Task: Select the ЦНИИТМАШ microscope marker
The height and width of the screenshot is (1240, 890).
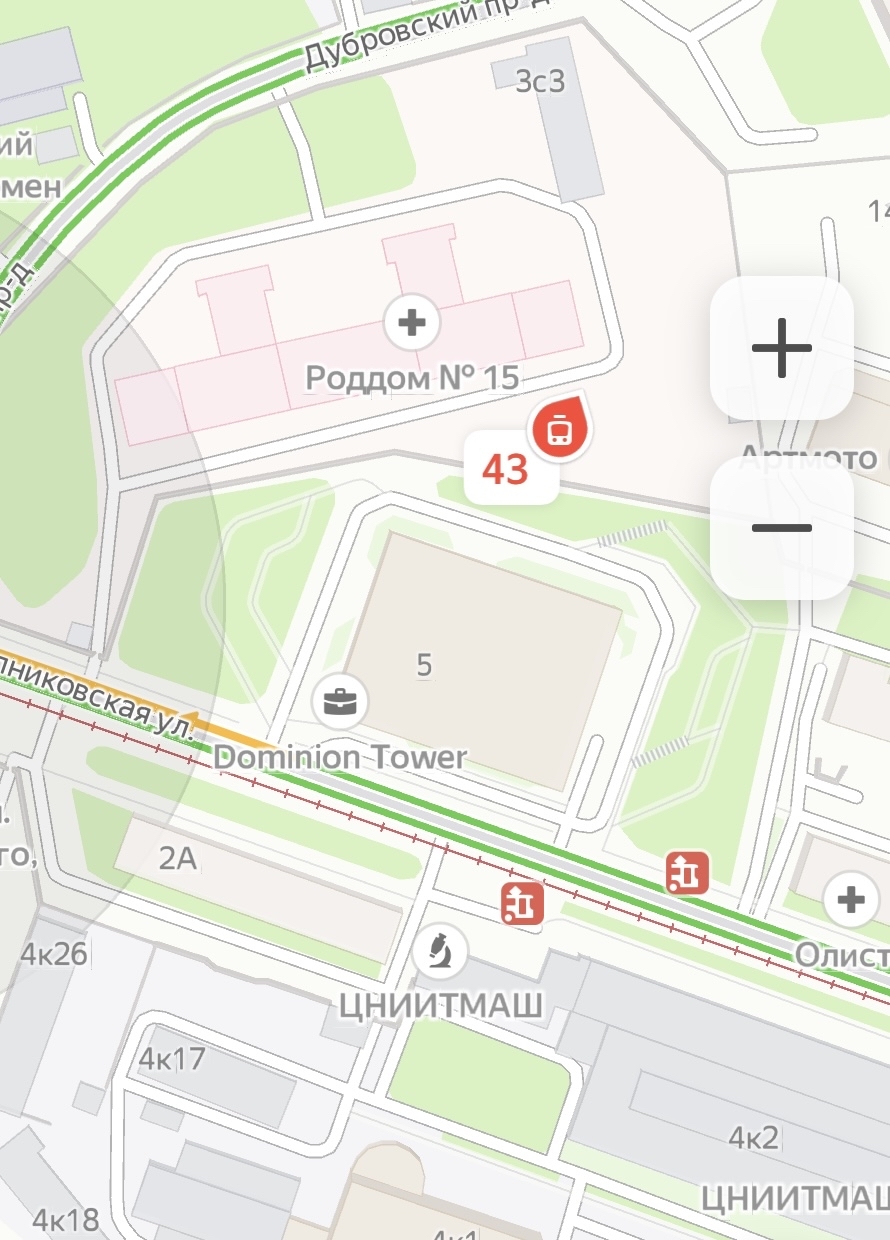Action: coord(439,951)
